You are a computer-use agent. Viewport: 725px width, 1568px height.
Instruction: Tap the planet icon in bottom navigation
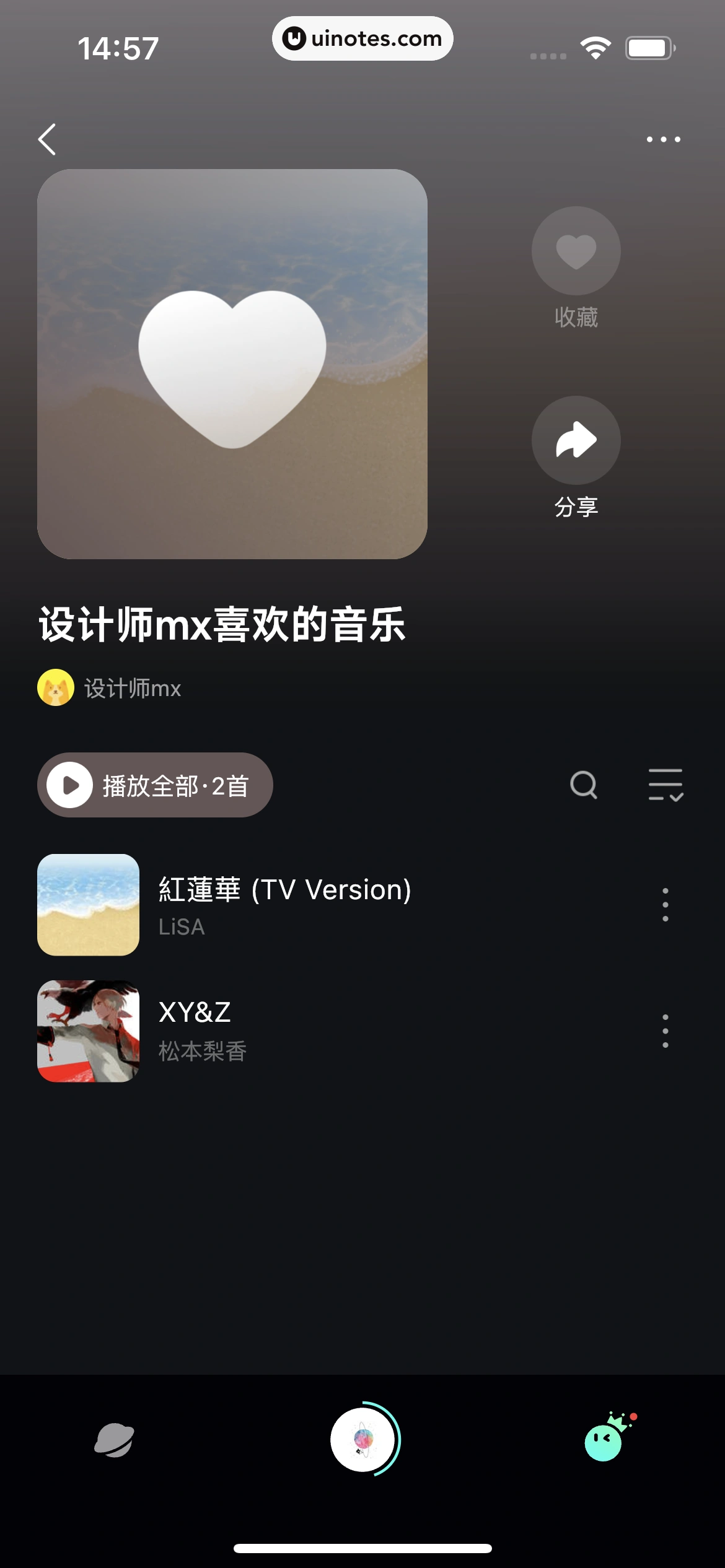pos(115,1441)
